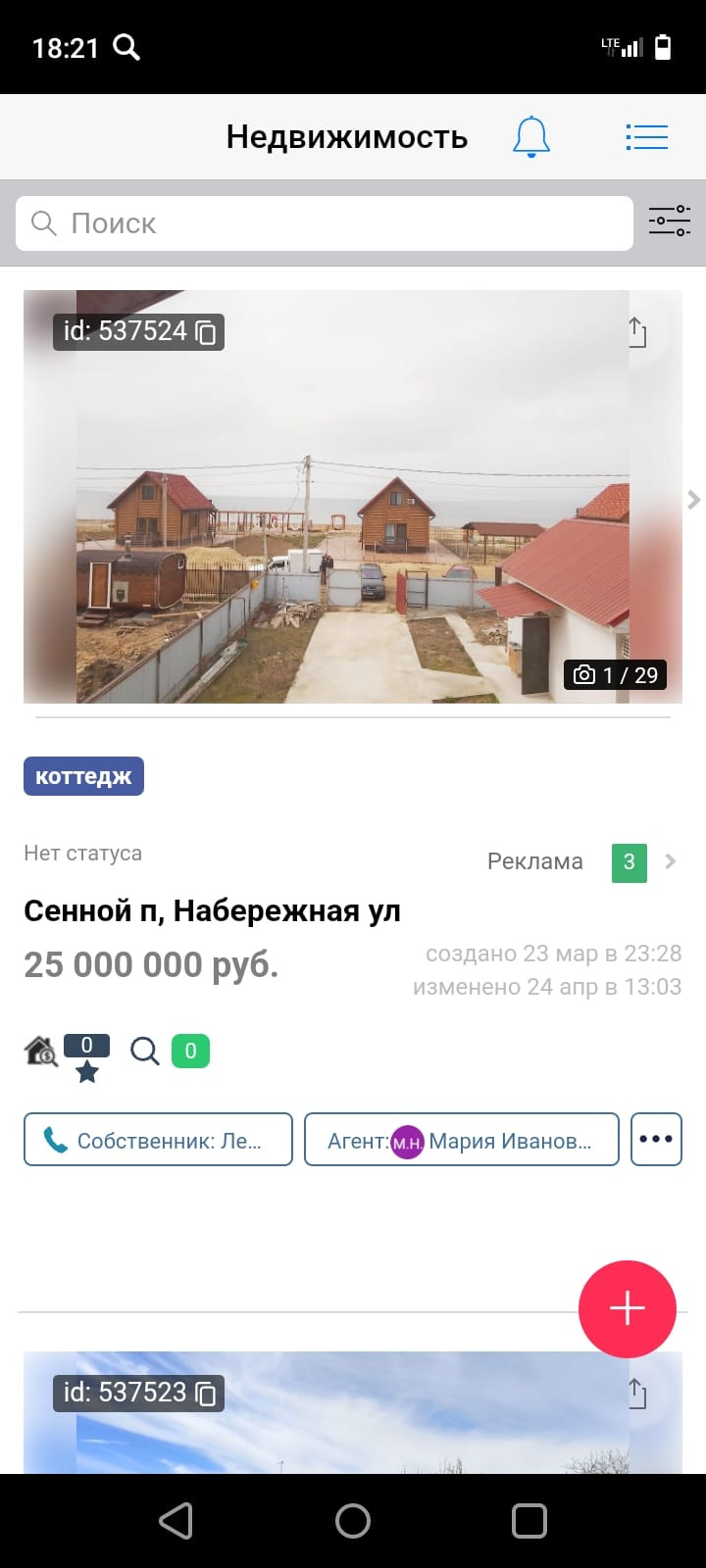Copy listing id 537524
This screenshot has height=1568, width=706.
[206, 332]
